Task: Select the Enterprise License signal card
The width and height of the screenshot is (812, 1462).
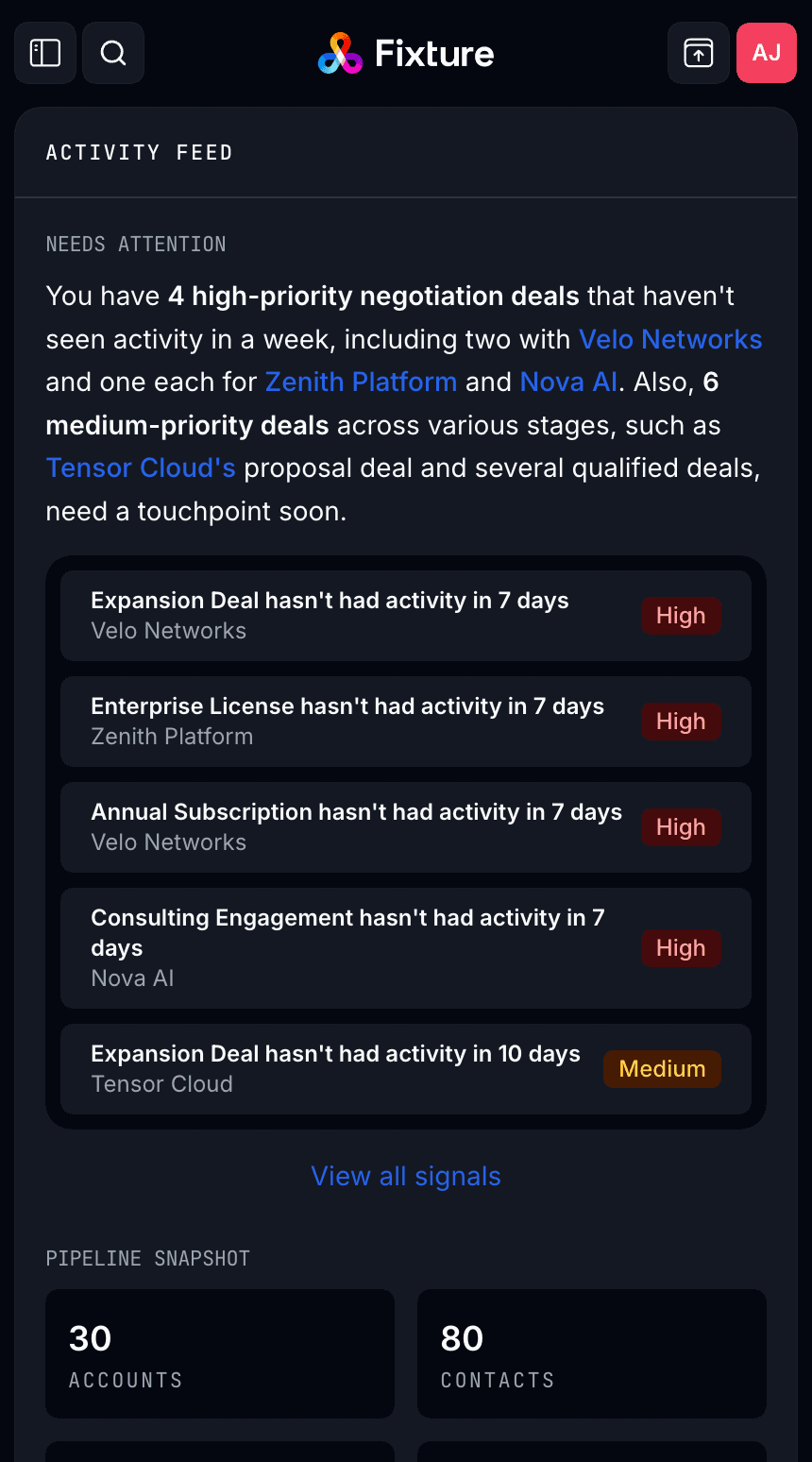Action: pyautogui.click(x=406, y=721)
